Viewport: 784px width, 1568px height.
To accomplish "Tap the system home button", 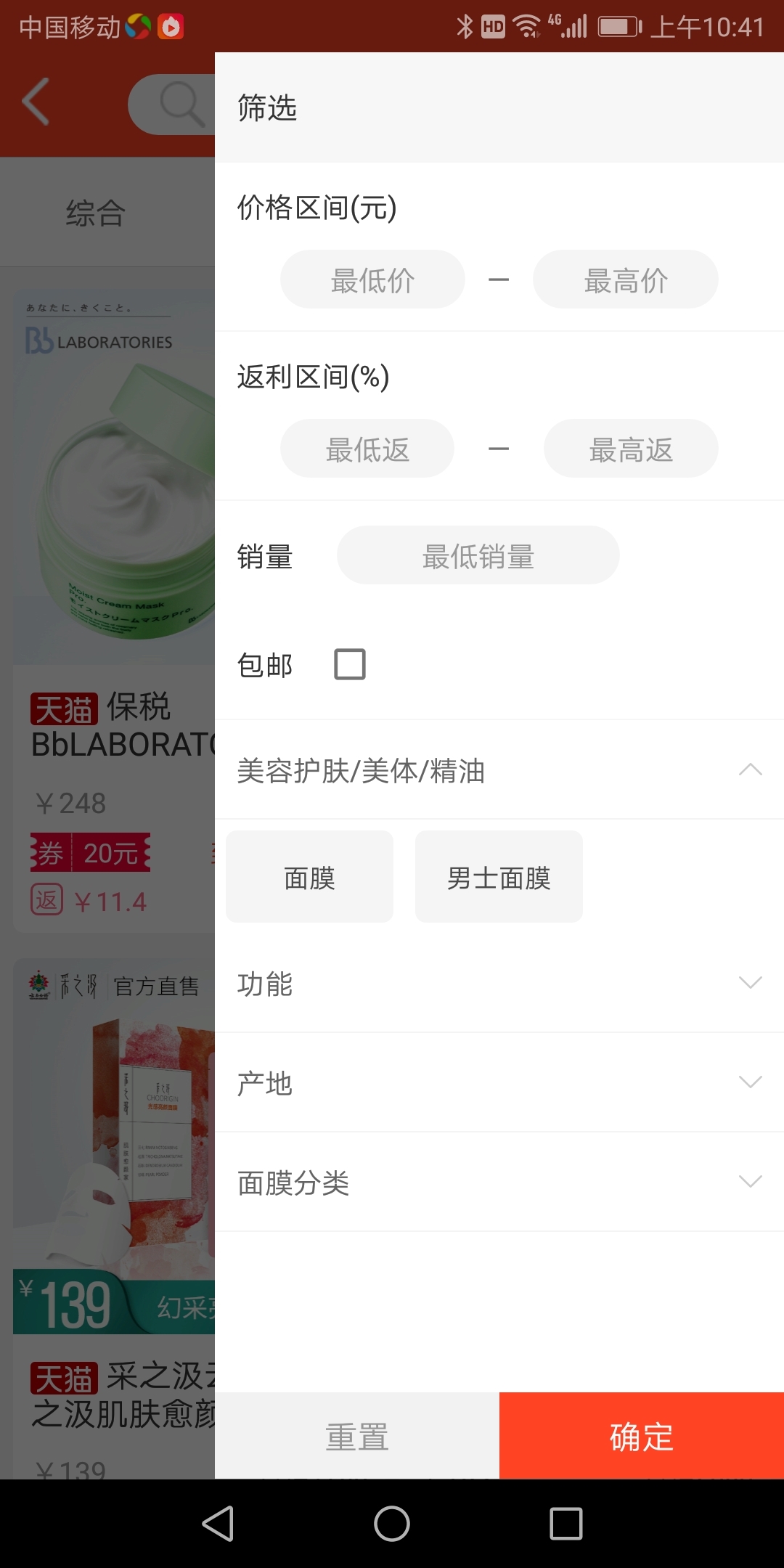I will [x=392, y=1523].
